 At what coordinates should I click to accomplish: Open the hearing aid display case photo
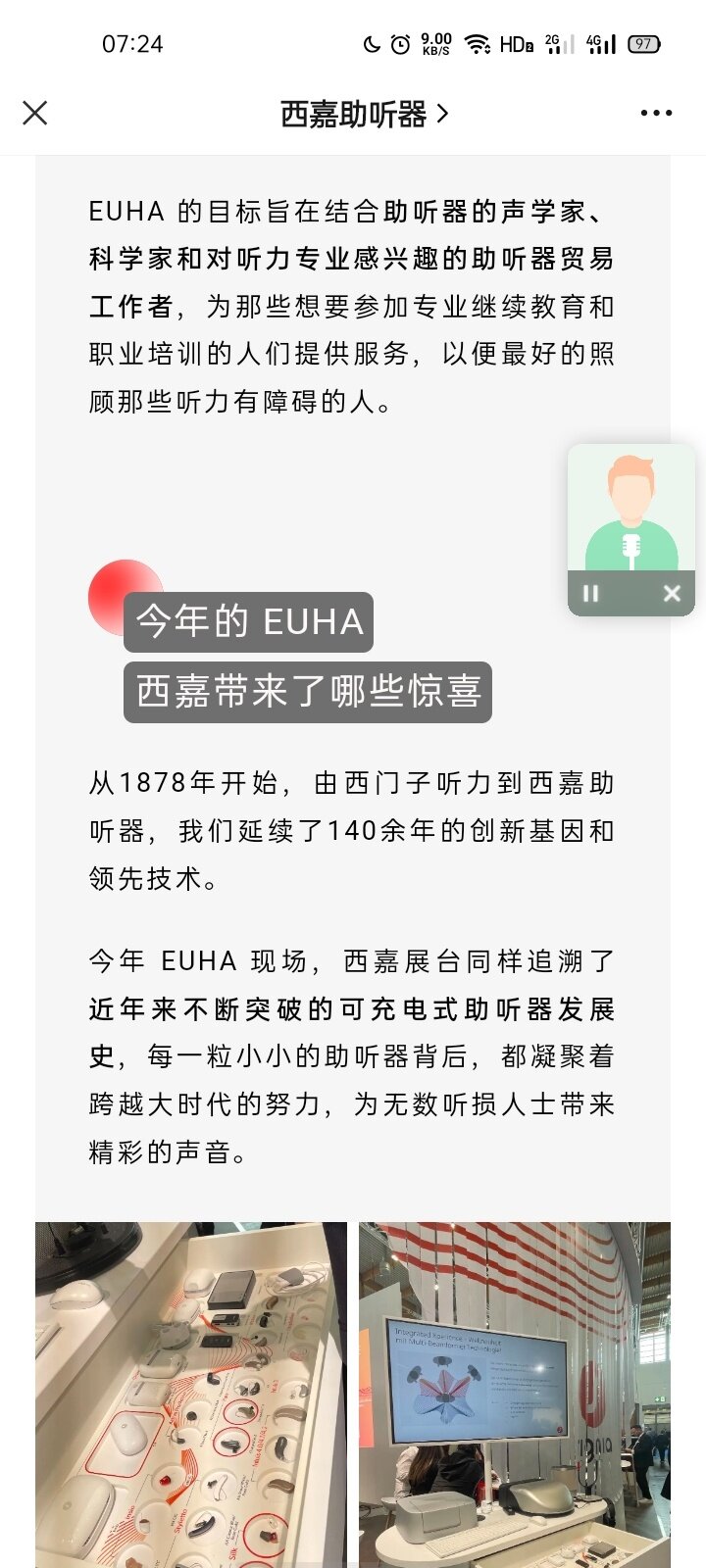(191, 1392)
